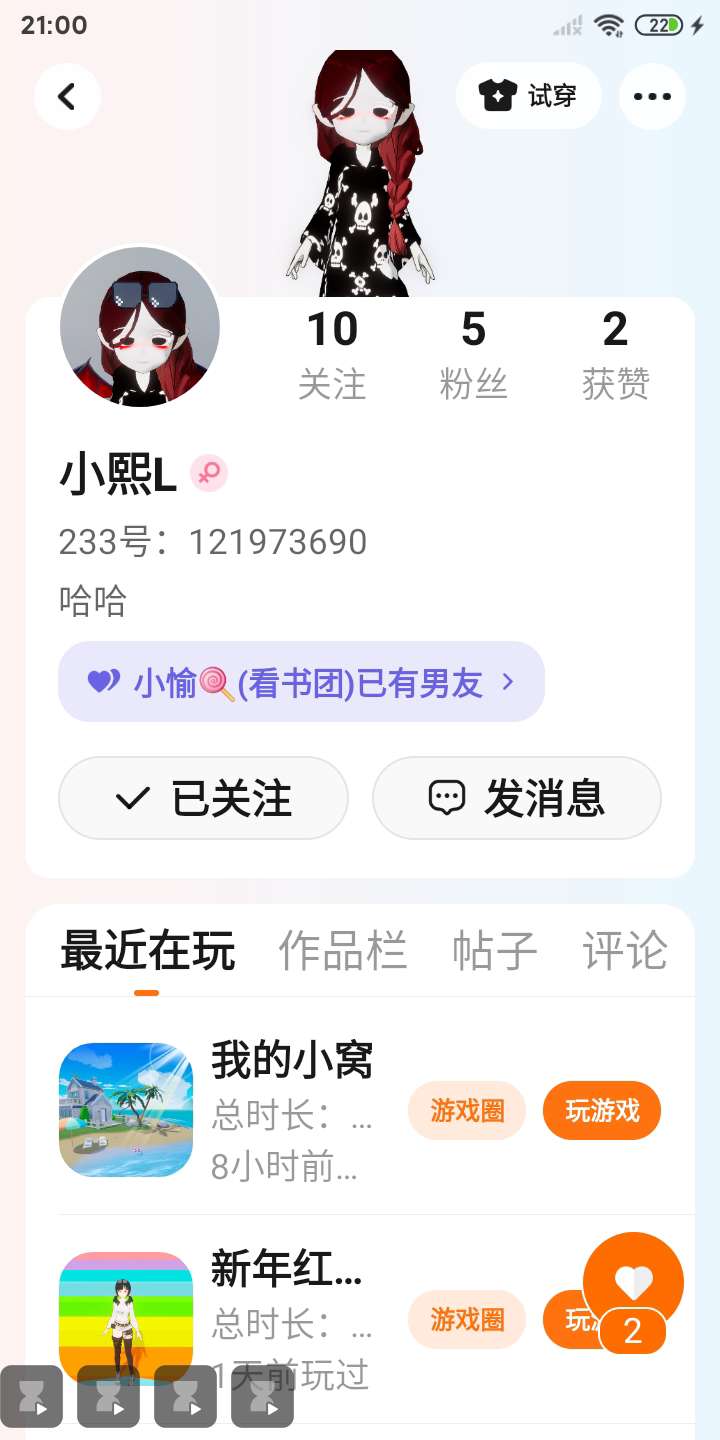The height and width of the screenshot is (1440, 720).
Task: Open 游戏圈 for 新年红…
Action: (x=467, y=1320)
